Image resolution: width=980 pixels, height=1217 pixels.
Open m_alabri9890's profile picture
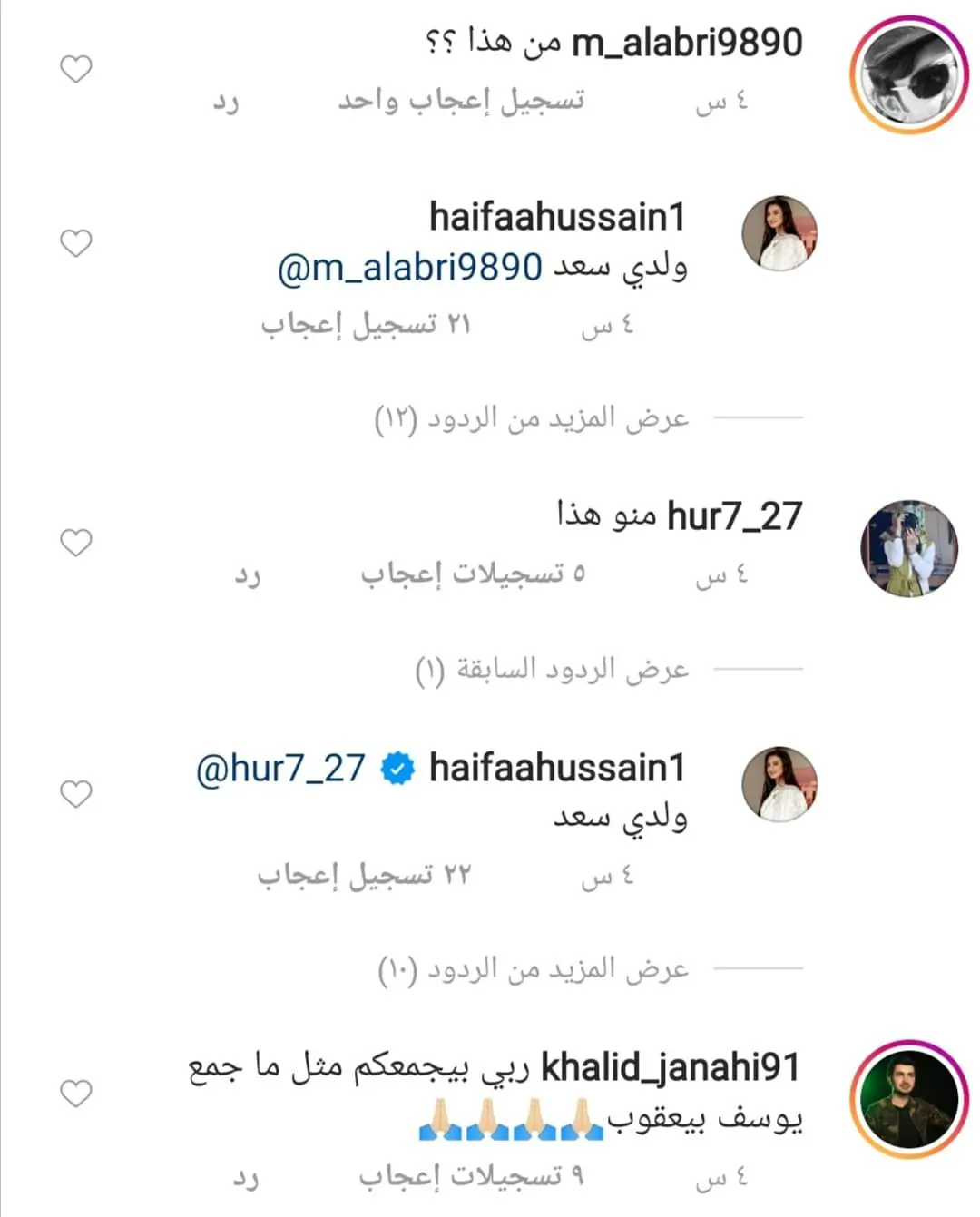[x=909, y=74]
